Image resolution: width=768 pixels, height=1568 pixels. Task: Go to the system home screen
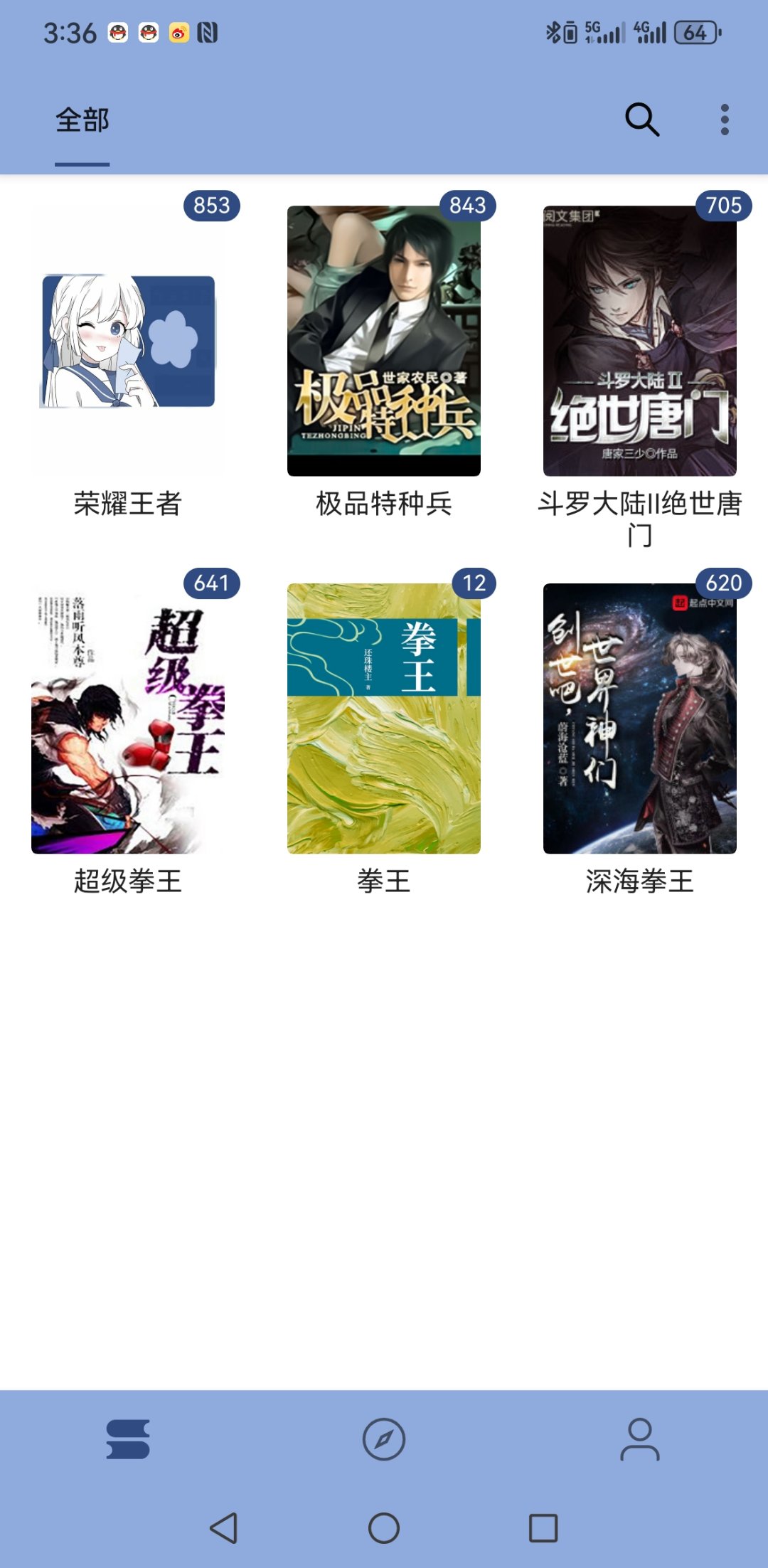384,1527
